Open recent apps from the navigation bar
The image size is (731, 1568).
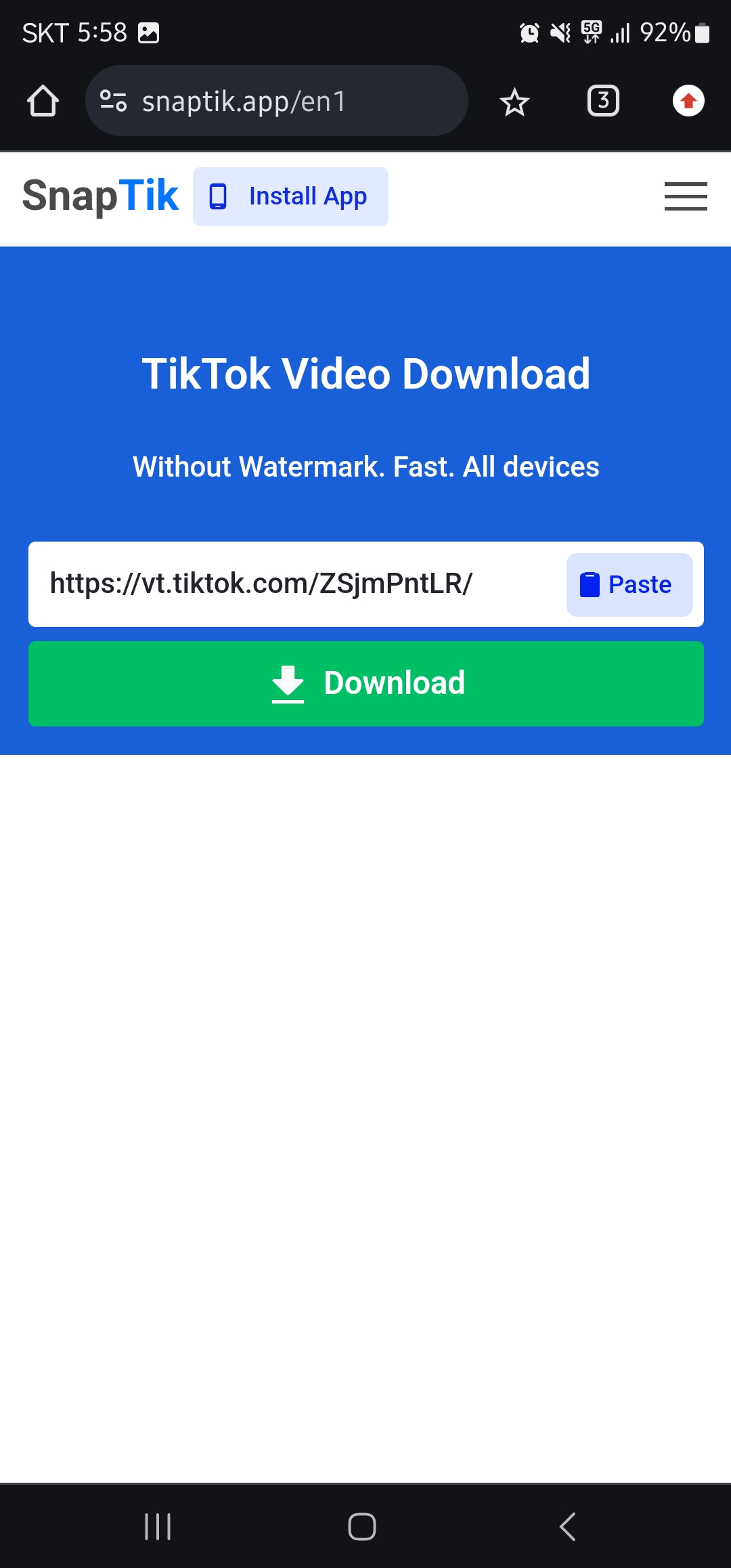click(158, 1527)
